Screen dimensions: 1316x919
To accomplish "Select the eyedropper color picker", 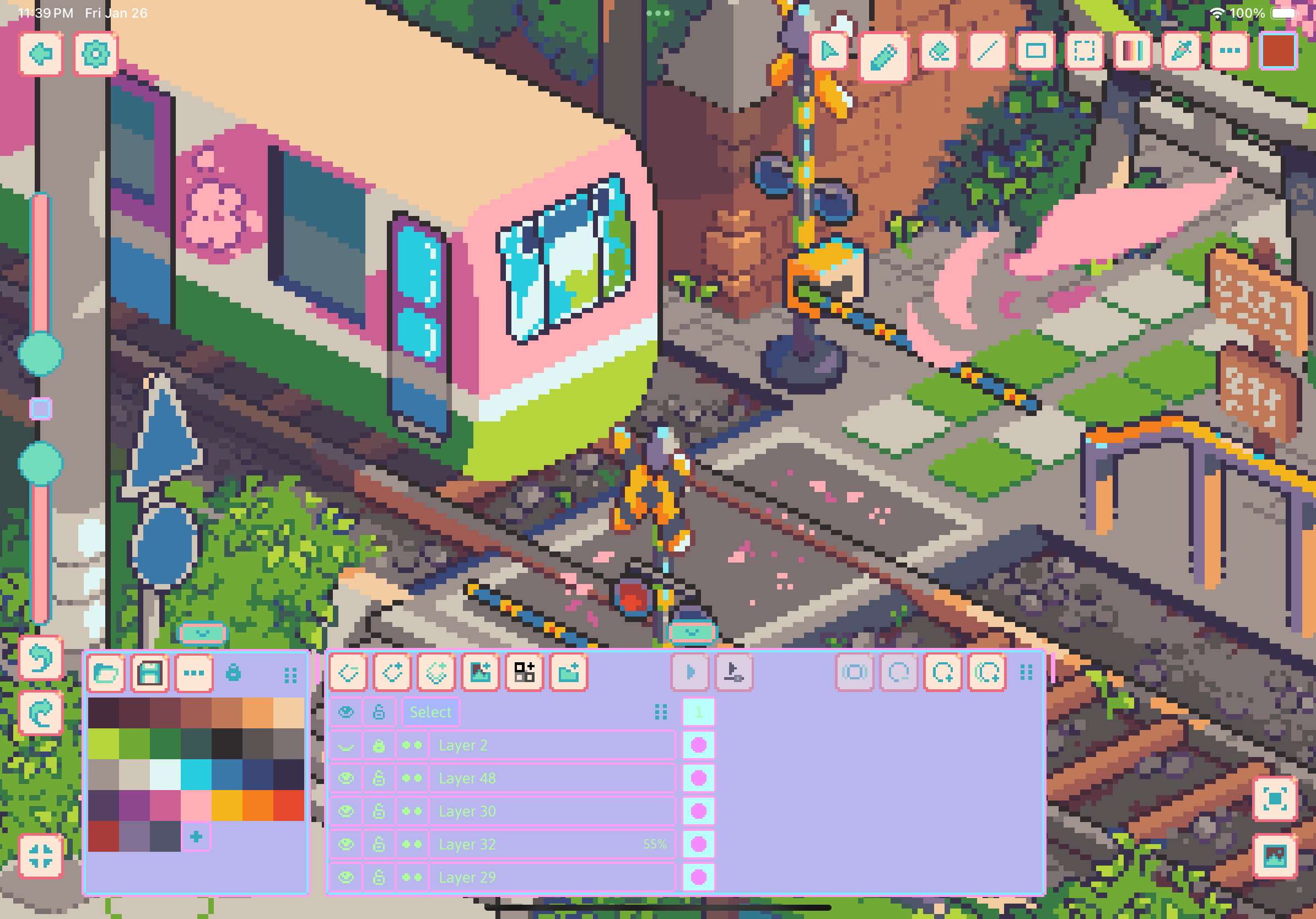I will 1181,52.
